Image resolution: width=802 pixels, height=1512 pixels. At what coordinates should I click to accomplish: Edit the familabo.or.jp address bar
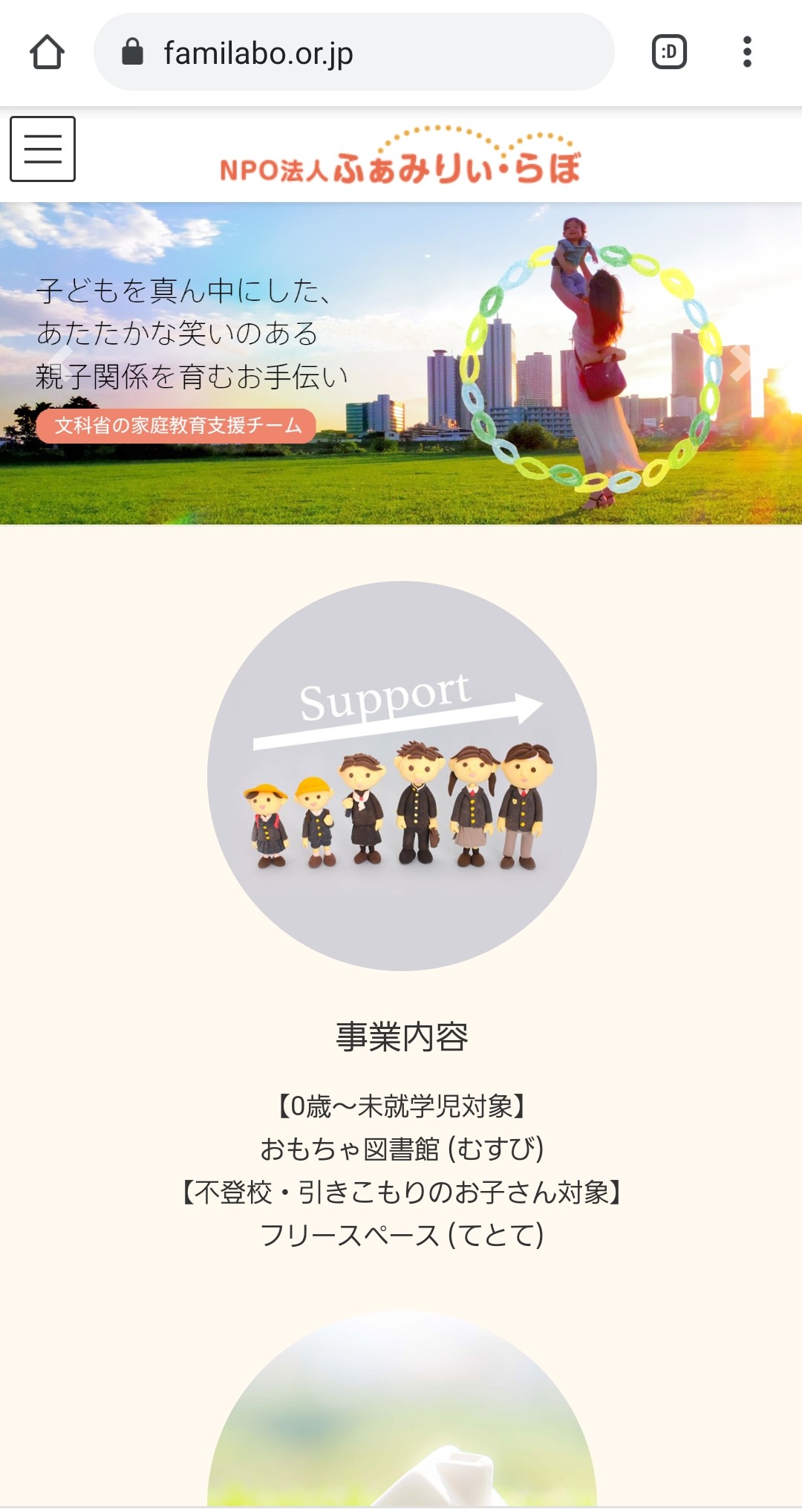coord(353,52)
